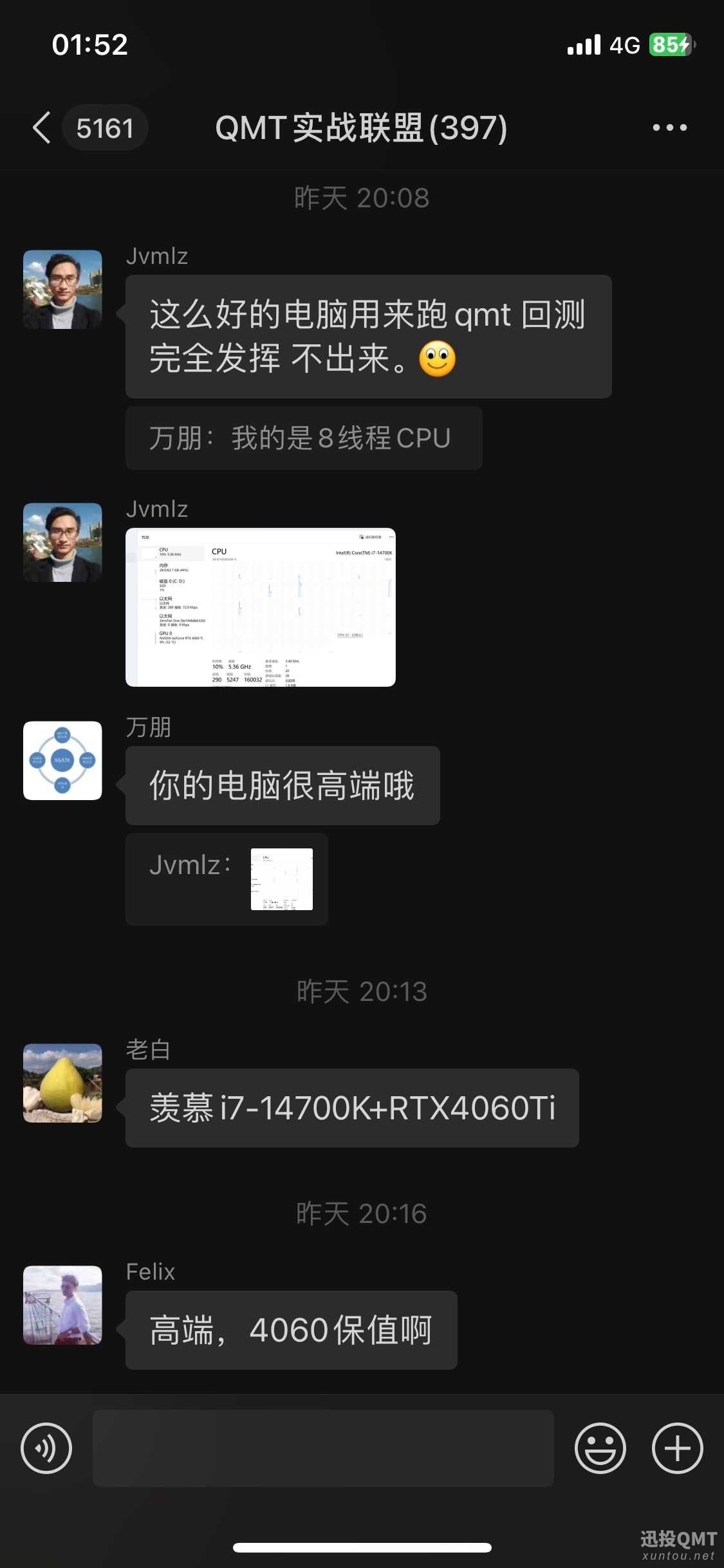Tap the message input field
Screen dimensions: 724x1568
[323, 1448]
